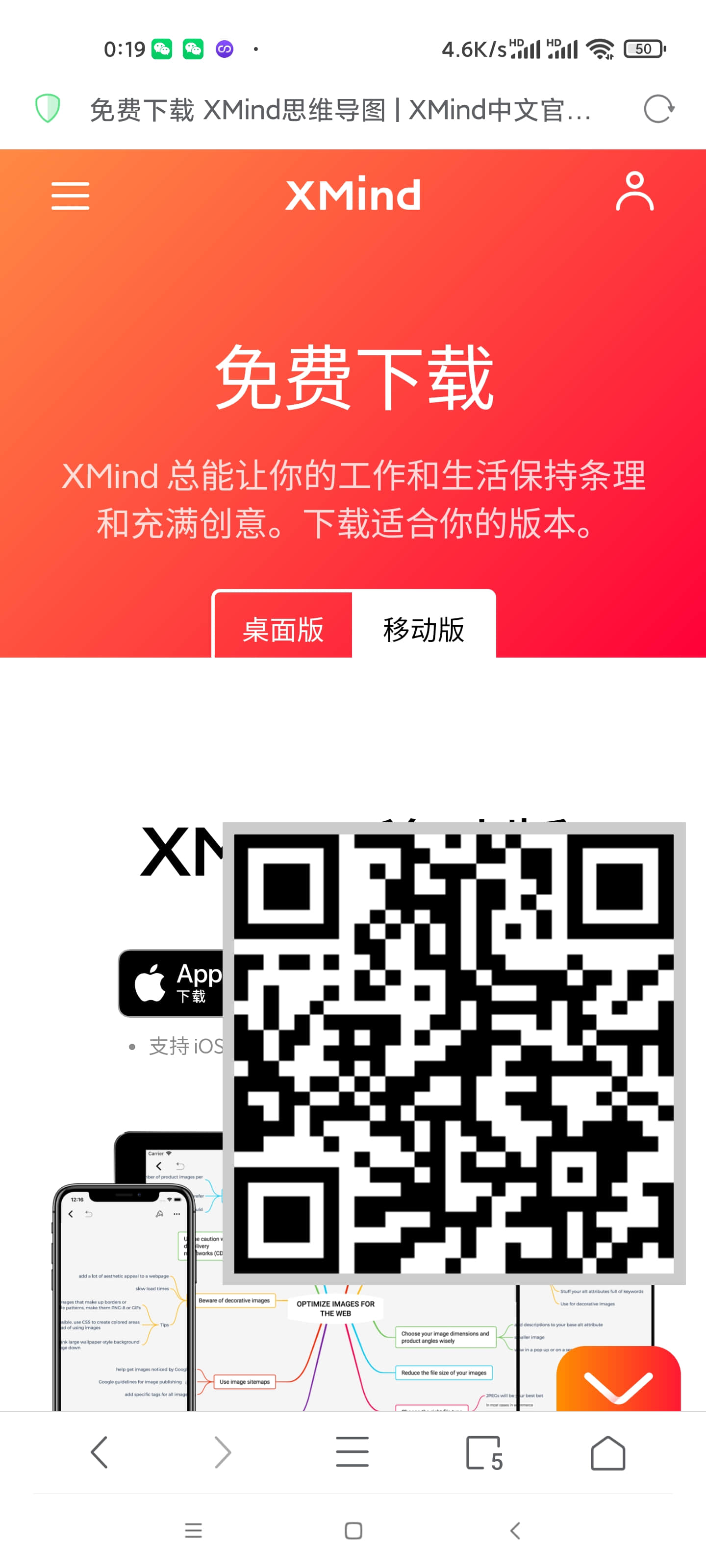Open the hamburger menu in XMind header

point(70,196)
